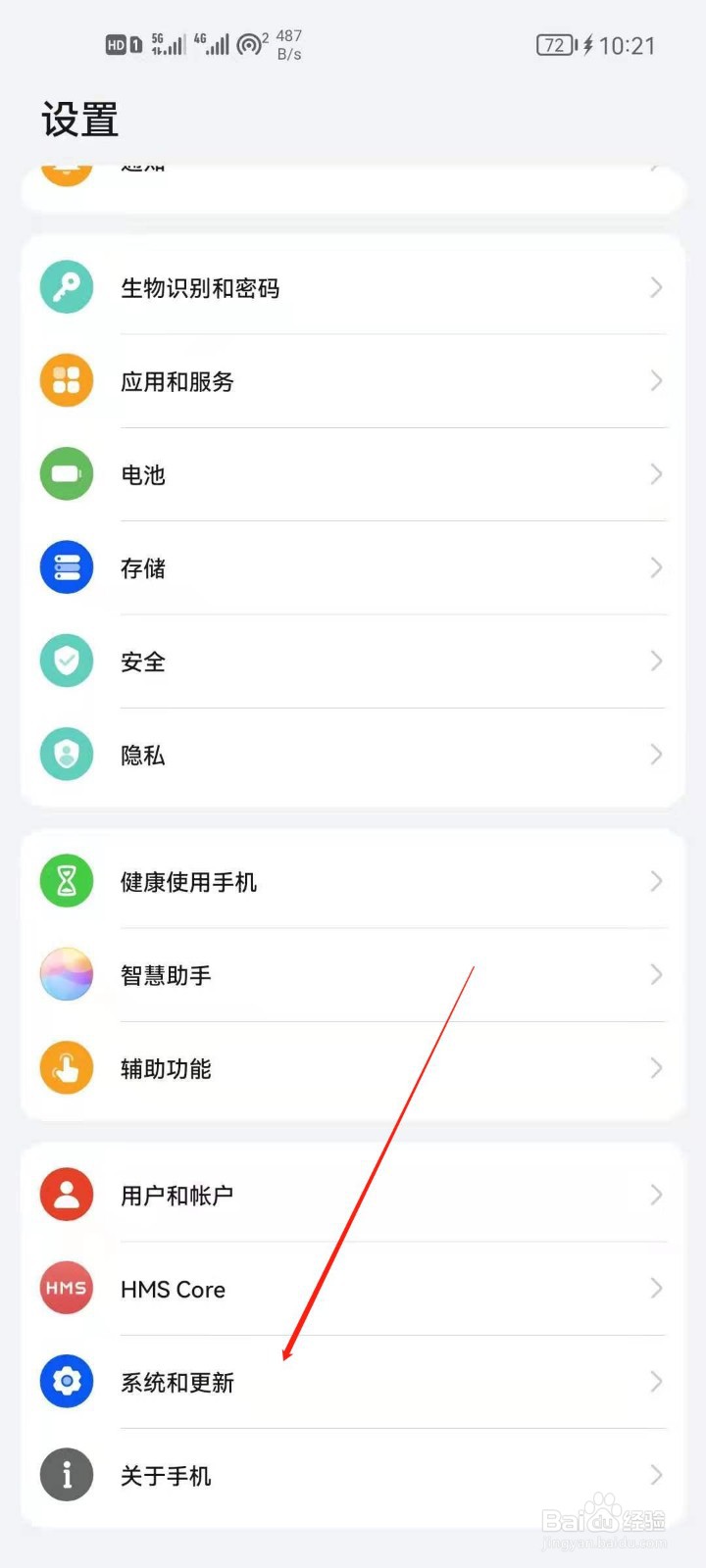The image size is (706, 1568).
Task: Select the orange 辅助功能 accessibility icon
Action: 66,1068
